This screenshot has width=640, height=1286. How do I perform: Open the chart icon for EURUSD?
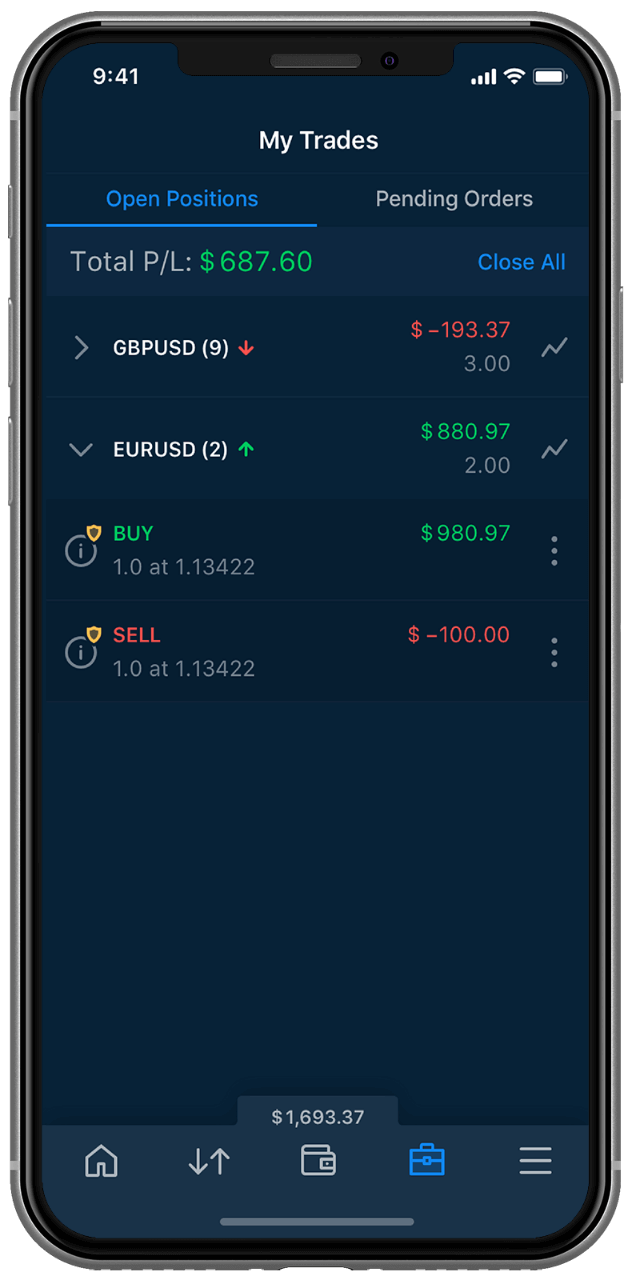point(554,450)
